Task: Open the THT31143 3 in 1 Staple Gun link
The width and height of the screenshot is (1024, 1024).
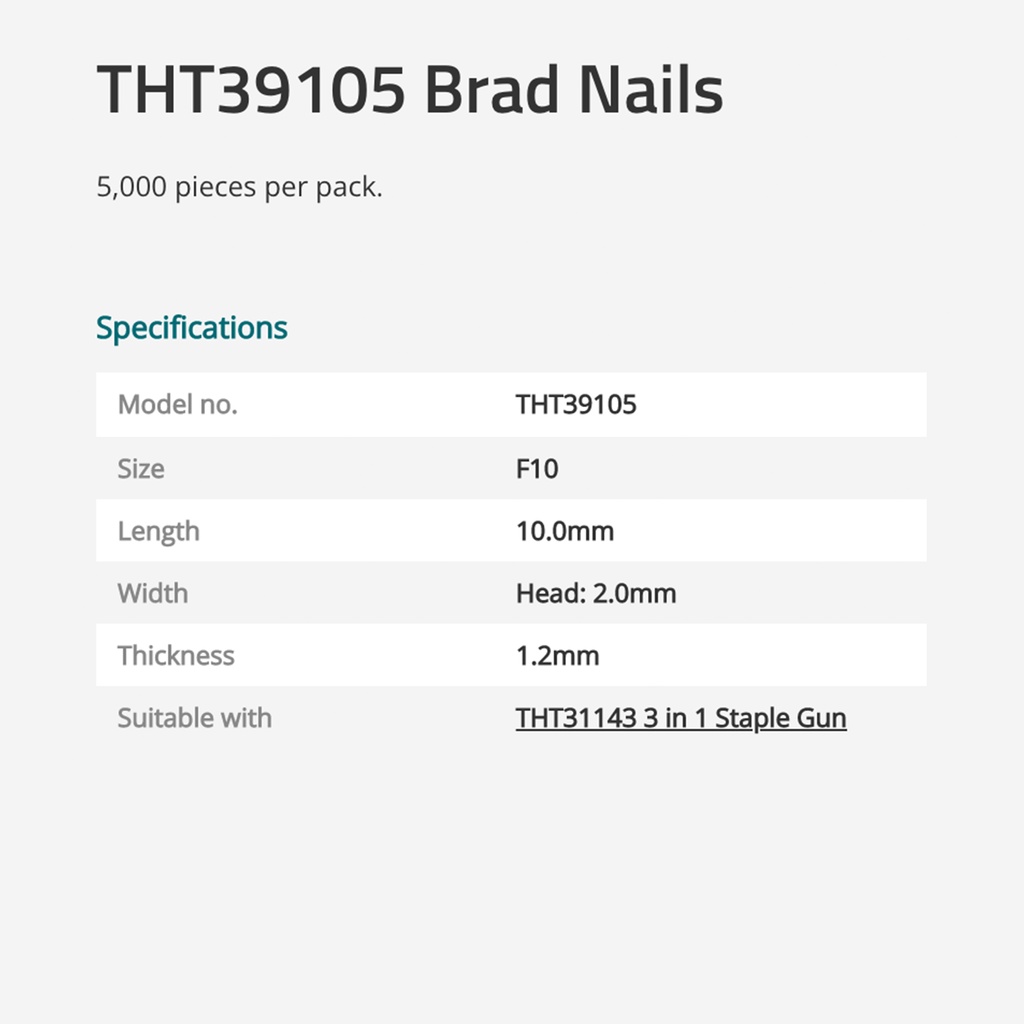Action: point(680,718)
